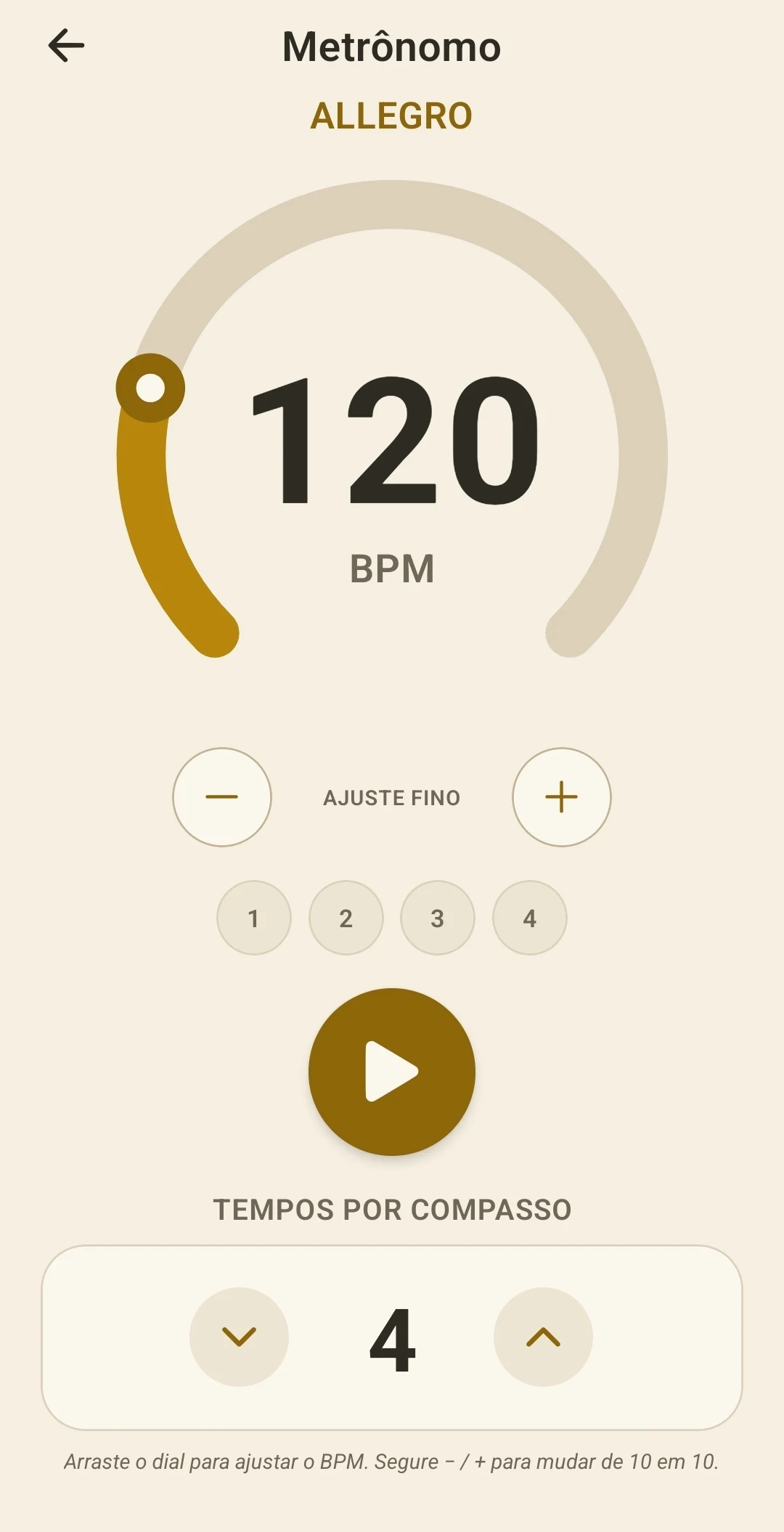Increase BPM with the plus button
784x1532 pixels.
click(562, 797)
